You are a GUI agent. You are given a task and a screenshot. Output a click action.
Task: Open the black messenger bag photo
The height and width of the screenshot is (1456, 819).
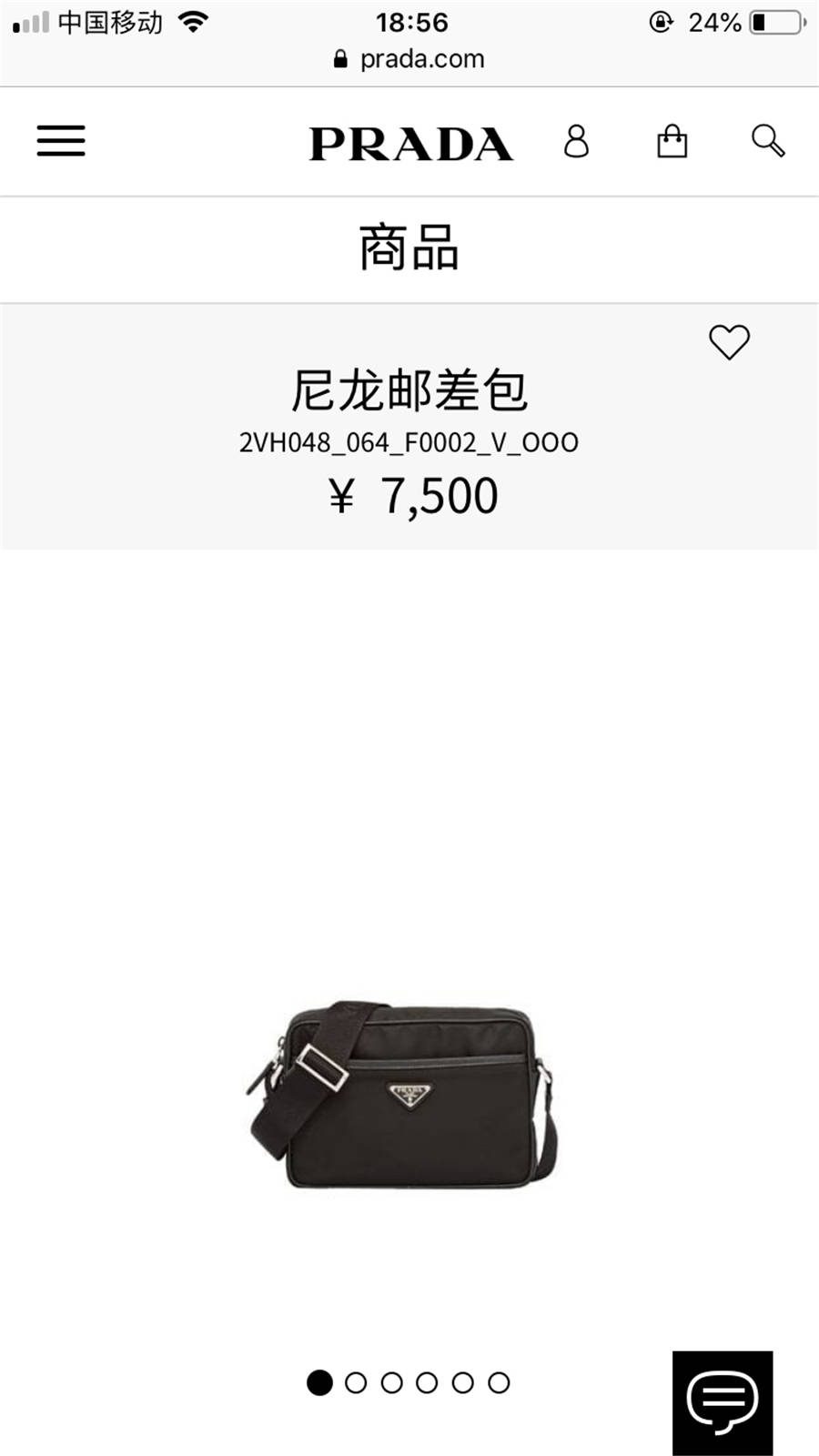(401, 1095)
